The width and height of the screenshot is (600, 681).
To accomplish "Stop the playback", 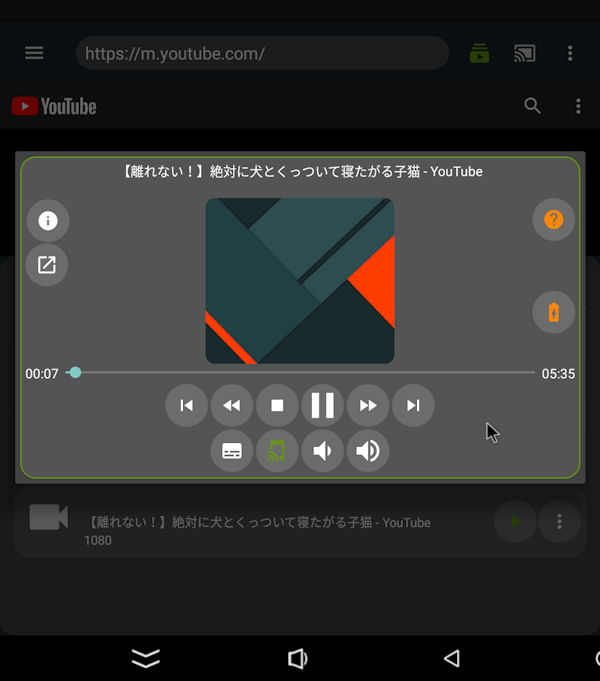I will click(x=277, y=405).
